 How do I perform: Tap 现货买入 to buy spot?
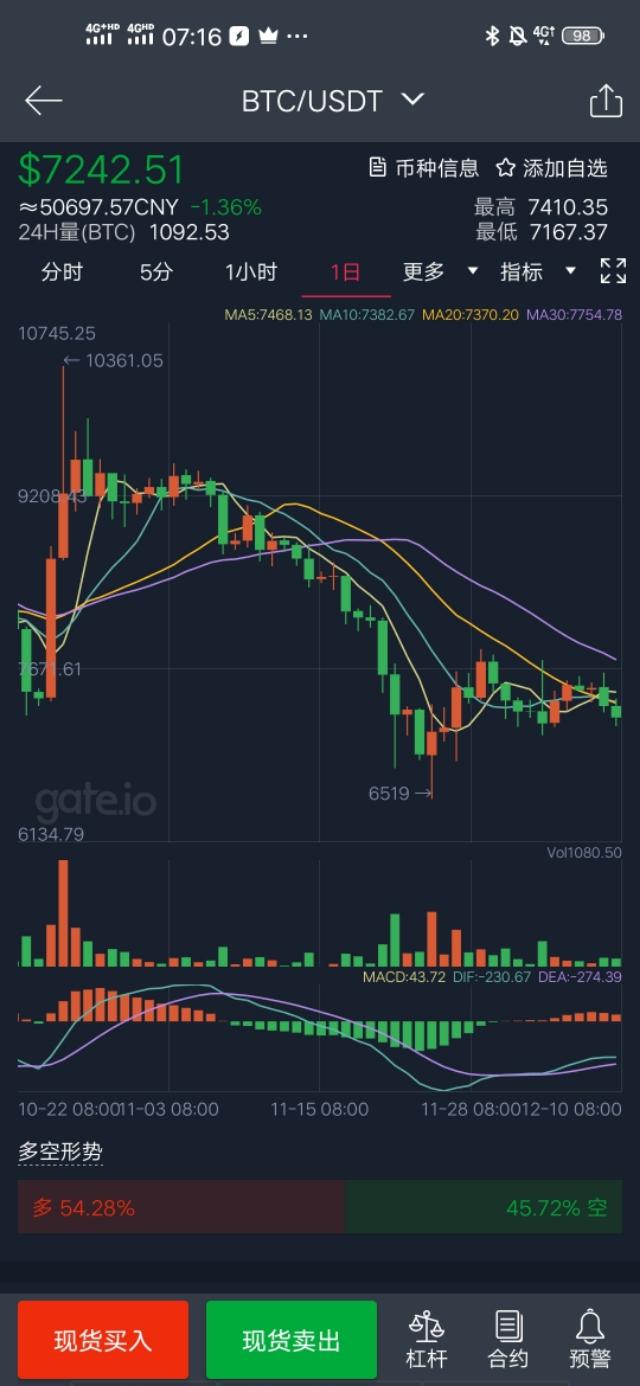coord(103,1340)
